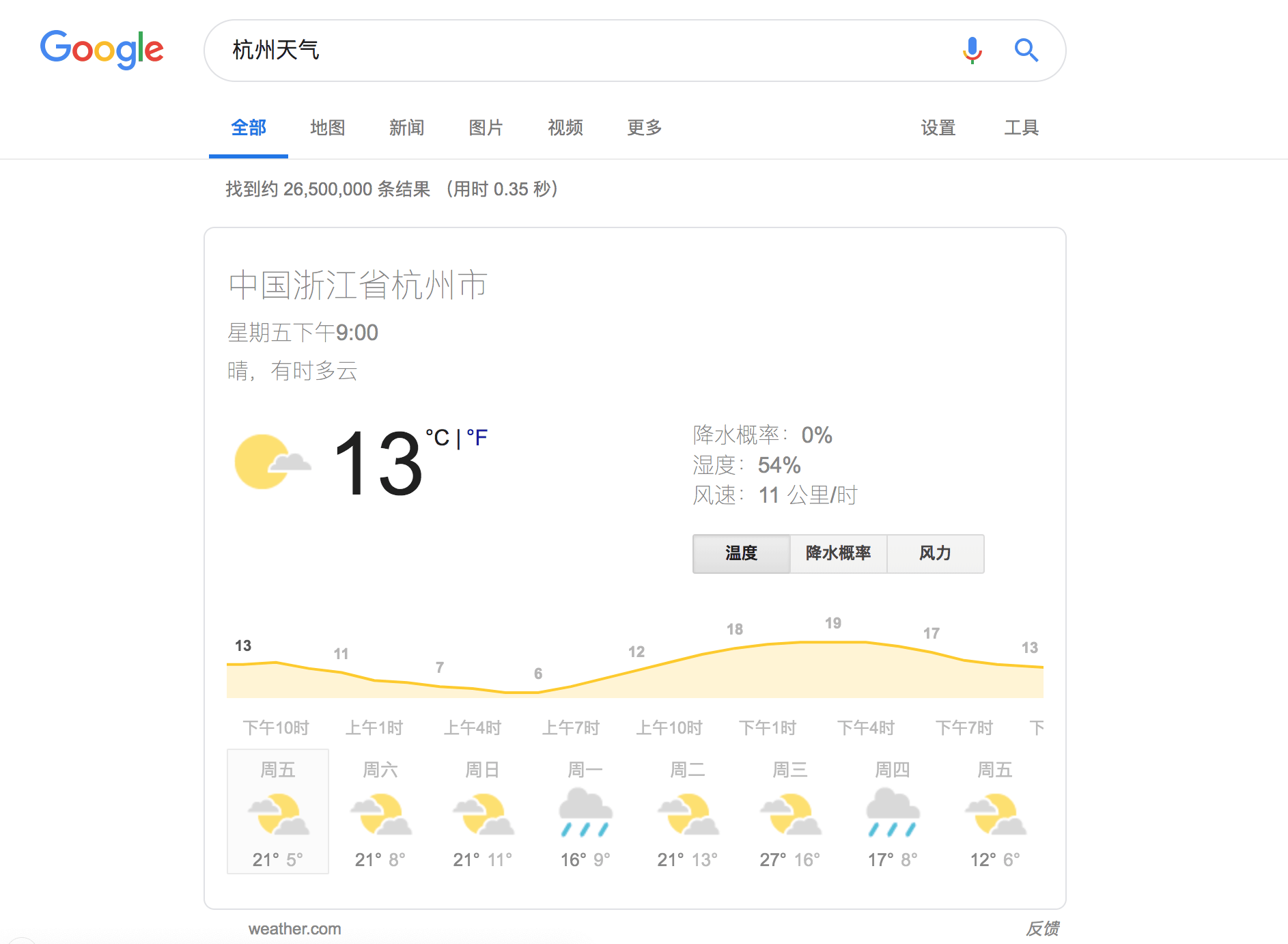
Task: Tap the blue search magnifier icon
Action: [1026, 51]
